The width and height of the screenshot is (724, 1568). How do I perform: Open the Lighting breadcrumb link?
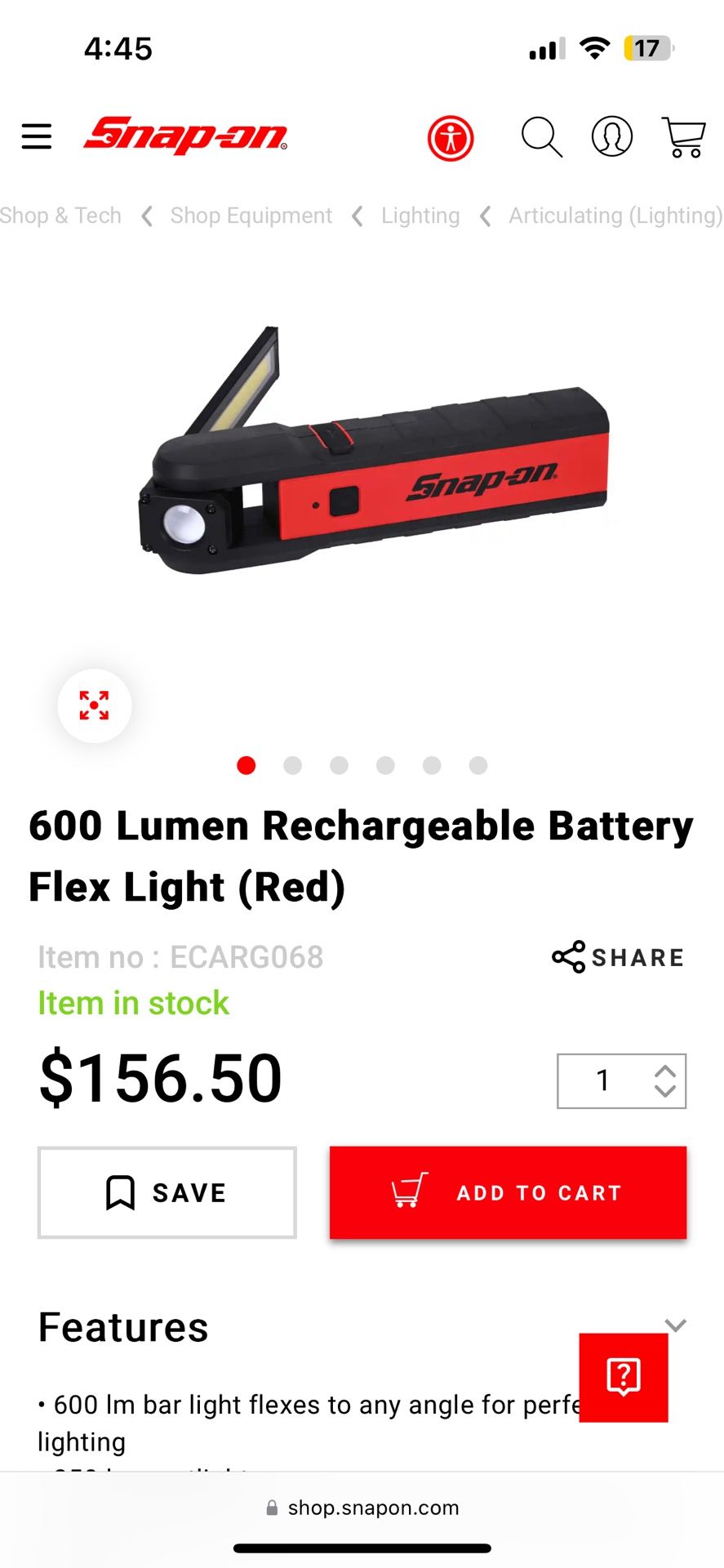coord(420,216)
